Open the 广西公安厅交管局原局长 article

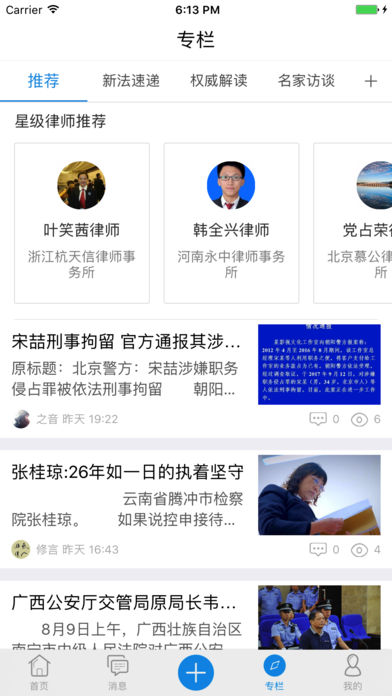click(x=196, y=615)
